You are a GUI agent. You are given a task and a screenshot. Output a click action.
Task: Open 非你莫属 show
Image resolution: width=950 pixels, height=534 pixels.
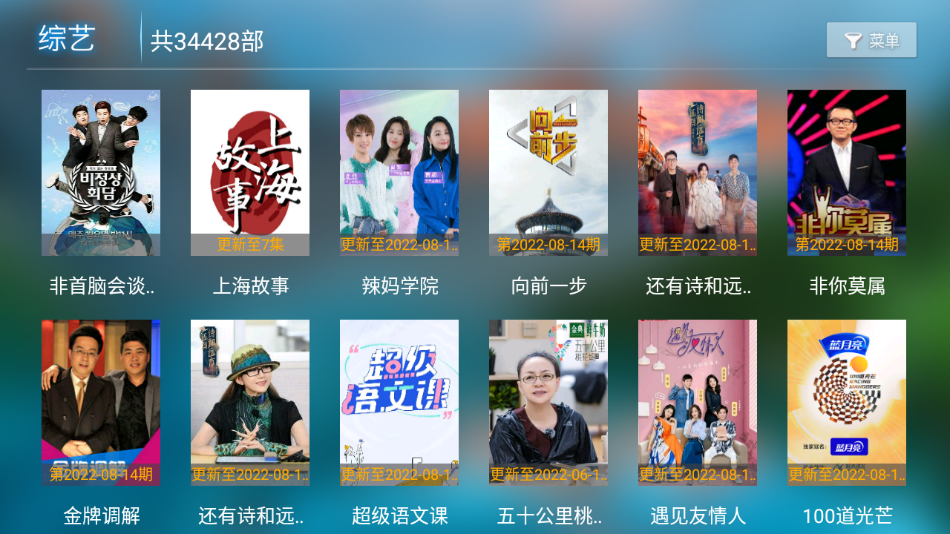846,173
